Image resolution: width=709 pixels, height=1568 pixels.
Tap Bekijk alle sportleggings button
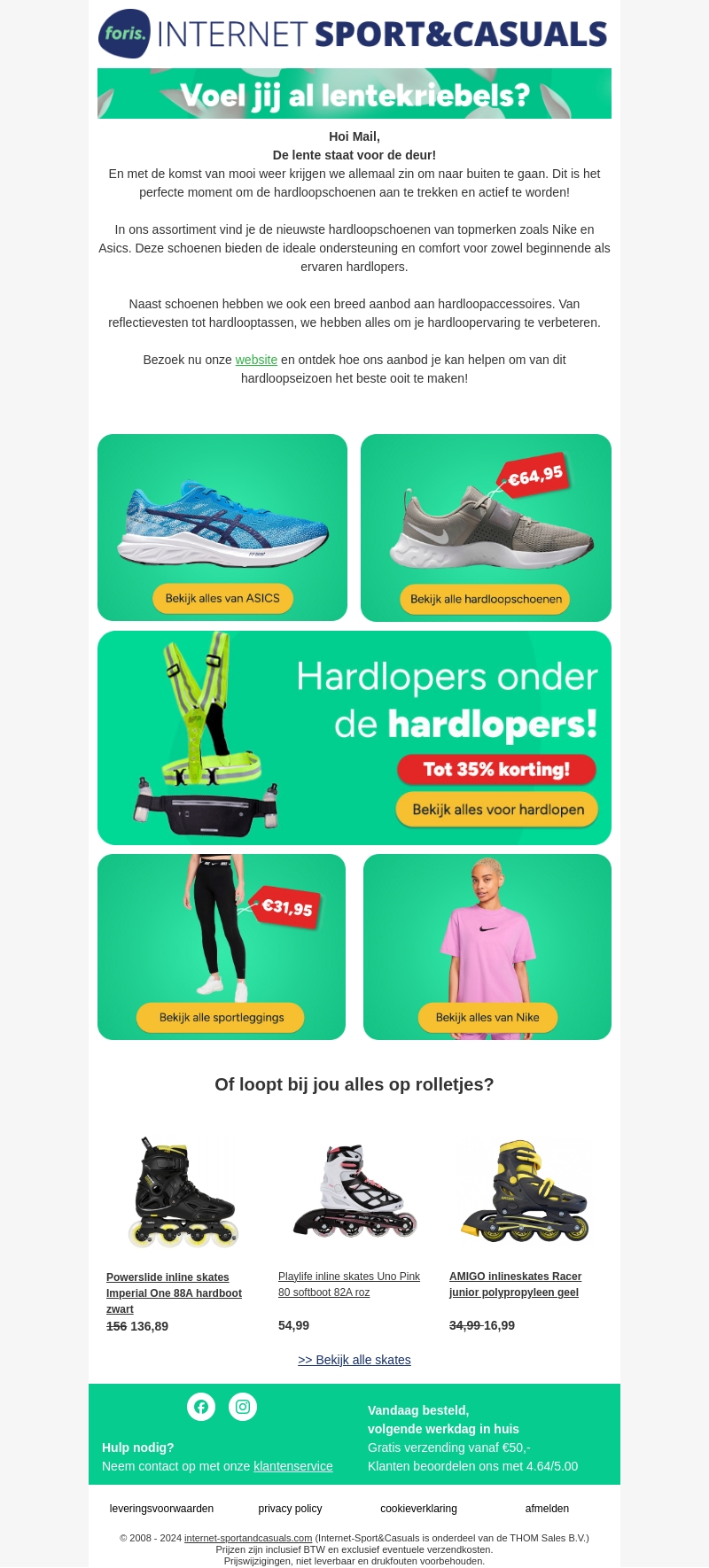(x=221, y=1017)
